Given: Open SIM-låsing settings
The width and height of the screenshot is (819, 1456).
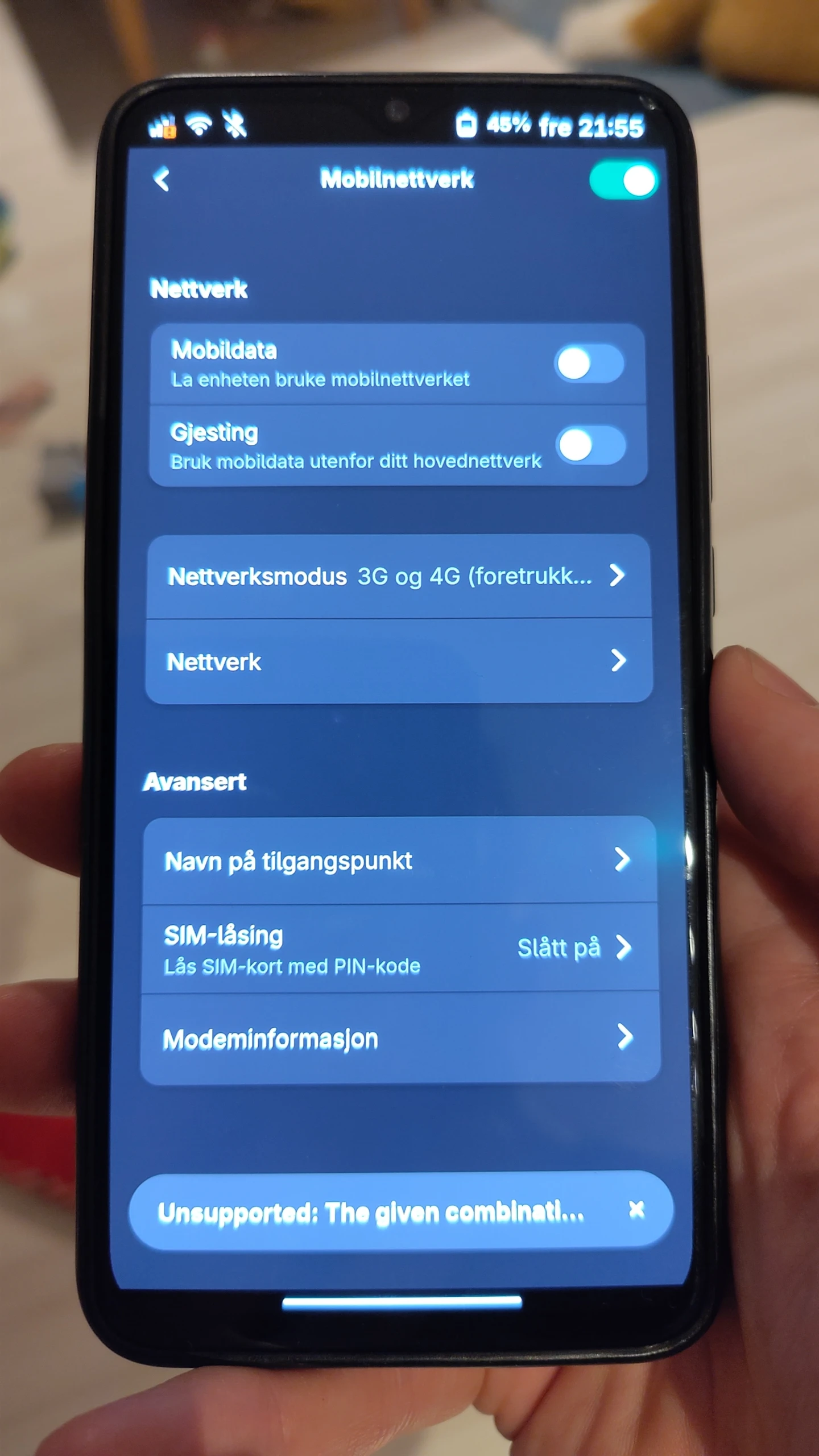Looking at the screenshot, I should (x=398, y=948).
